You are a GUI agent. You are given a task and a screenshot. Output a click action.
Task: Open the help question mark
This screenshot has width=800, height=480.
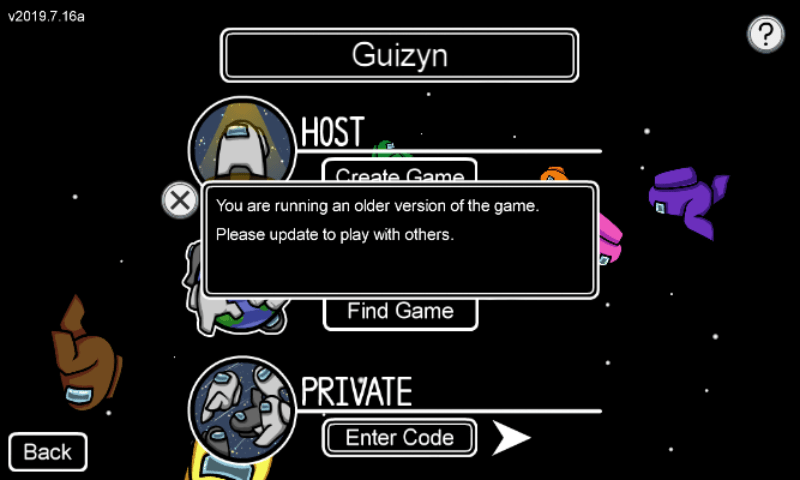click(x=765, y=35)
